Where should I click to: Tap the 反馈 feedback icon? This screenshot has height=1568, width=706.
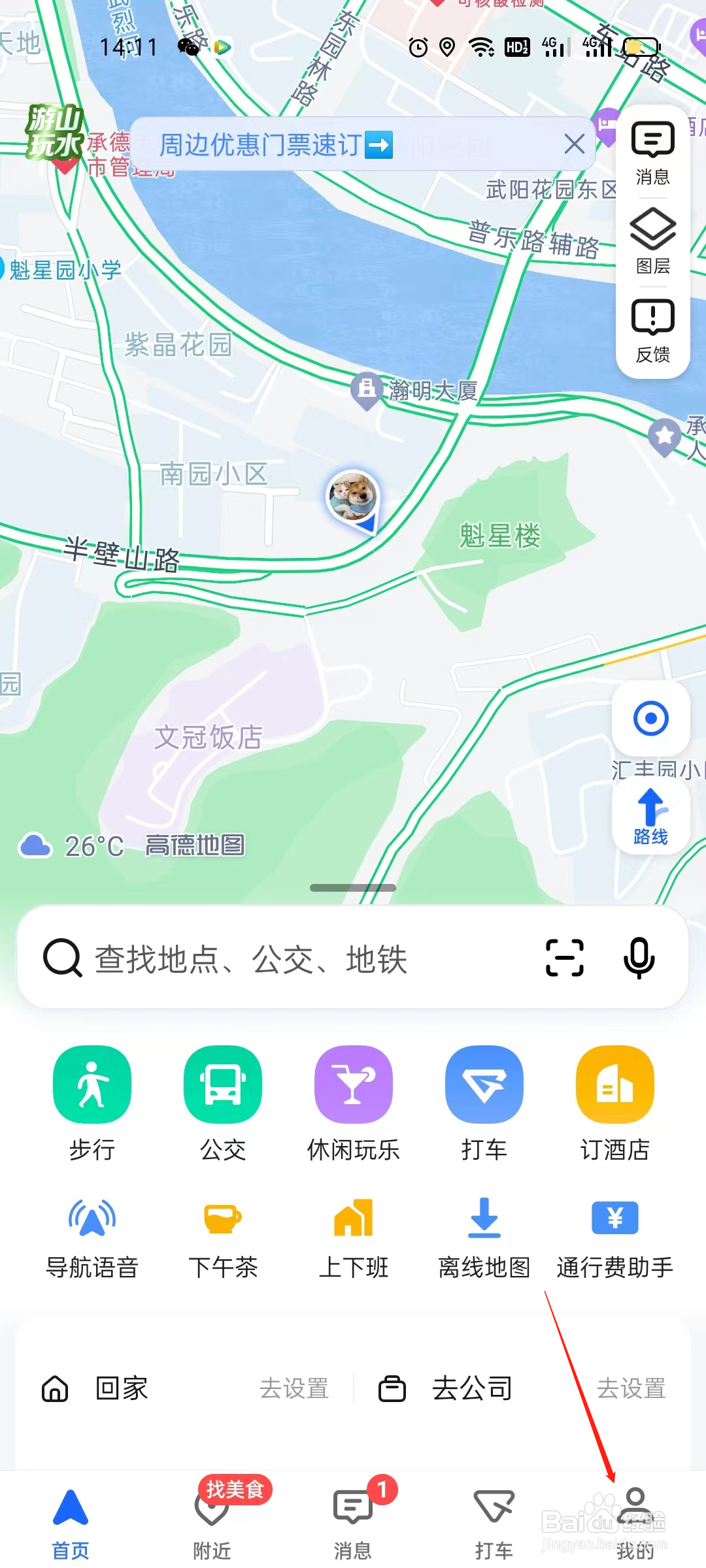click(x=652, y=330)
